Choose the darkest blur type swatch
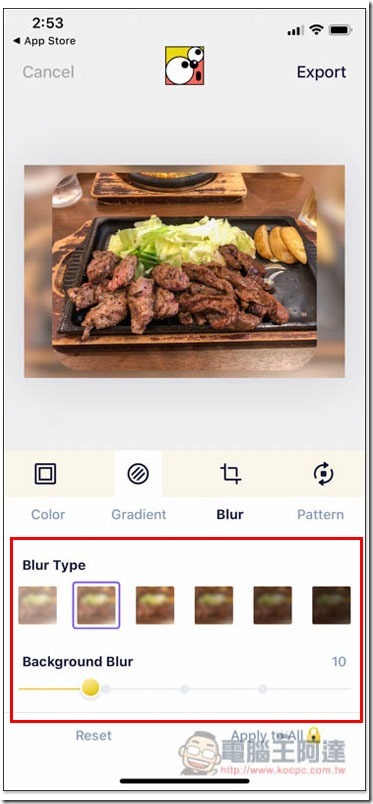The image size is (373, 804). [x=331, y=605]
